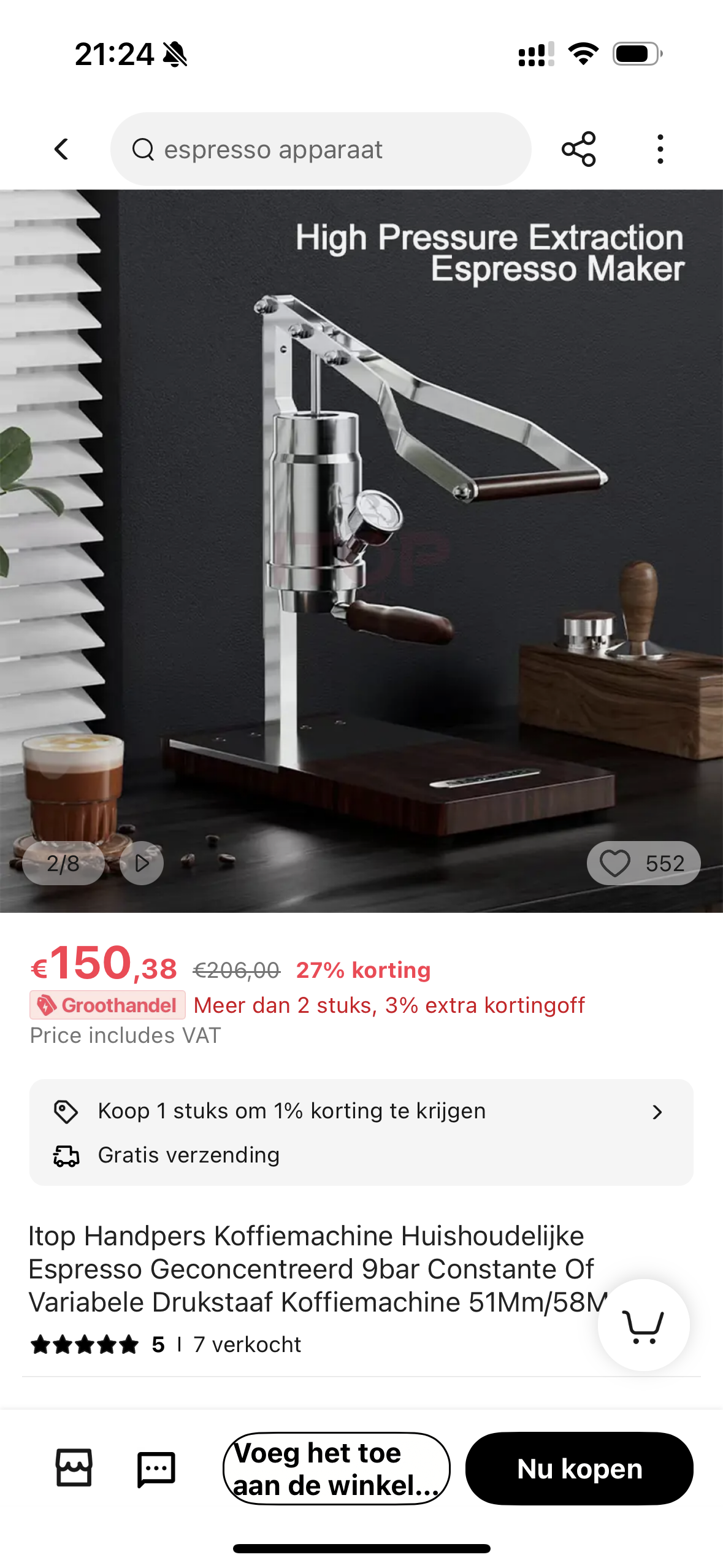
Task: Open the three-dot overflow menu
Action: tap(660, 149)
